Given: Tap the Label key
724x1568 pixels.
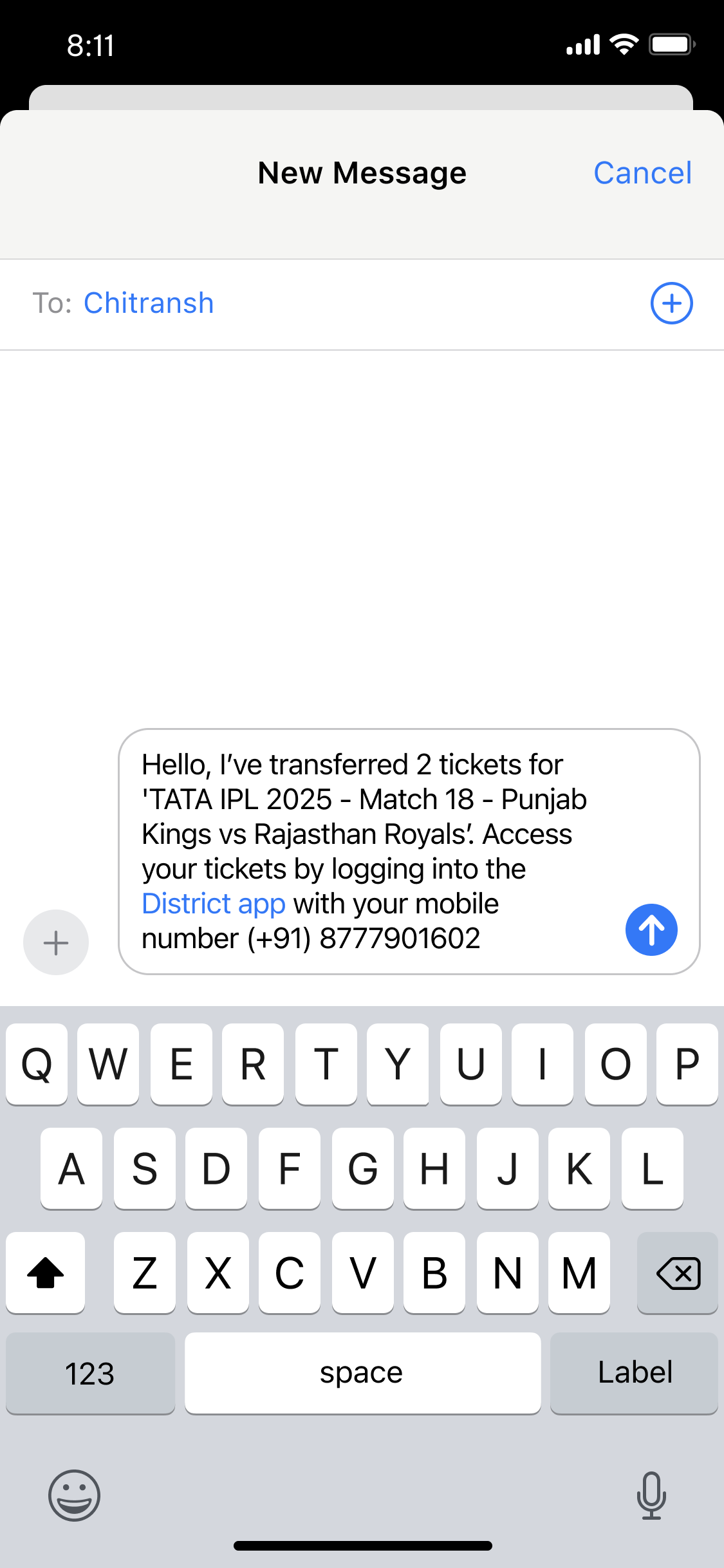Looking at the screenshot, I should tap(634, 1373).
